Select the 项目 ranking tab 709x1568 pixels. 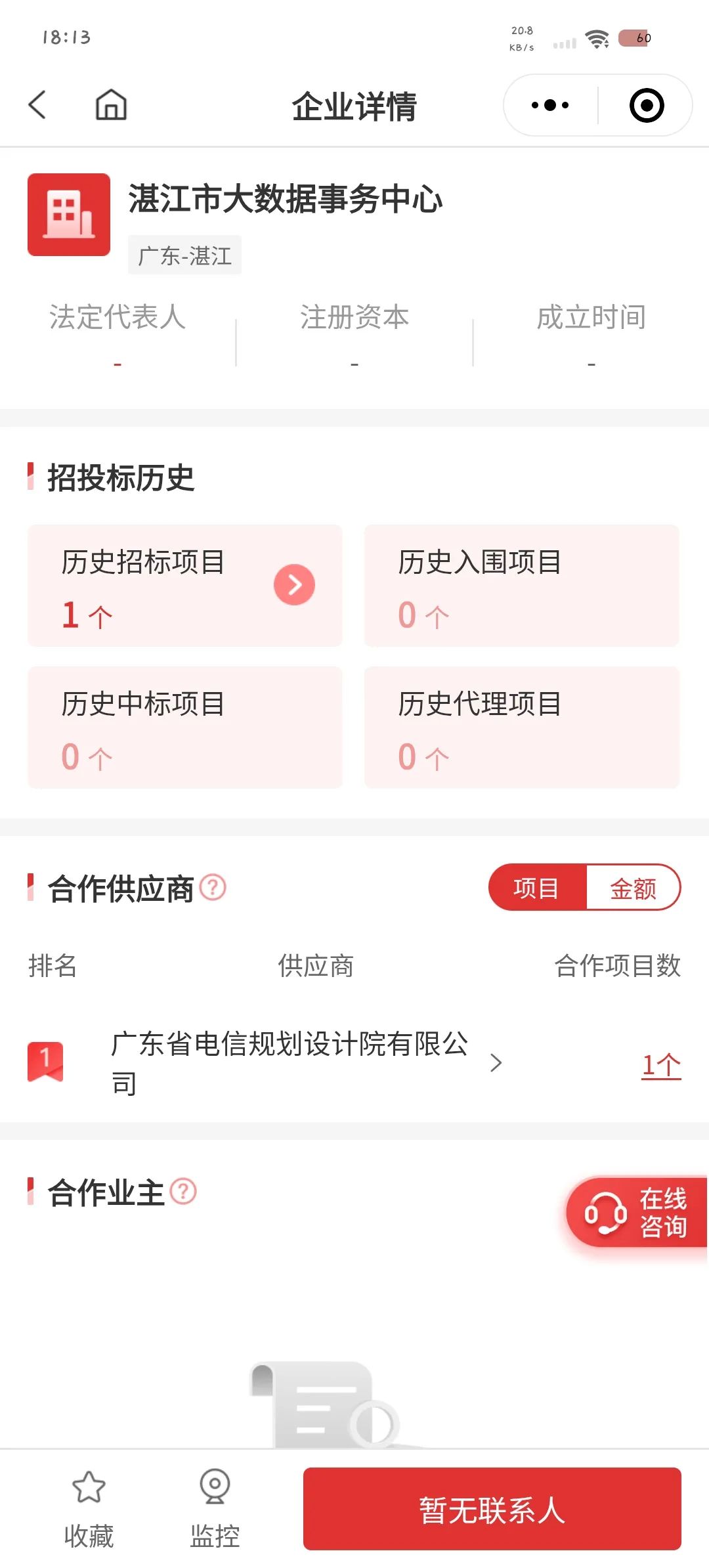536,888
